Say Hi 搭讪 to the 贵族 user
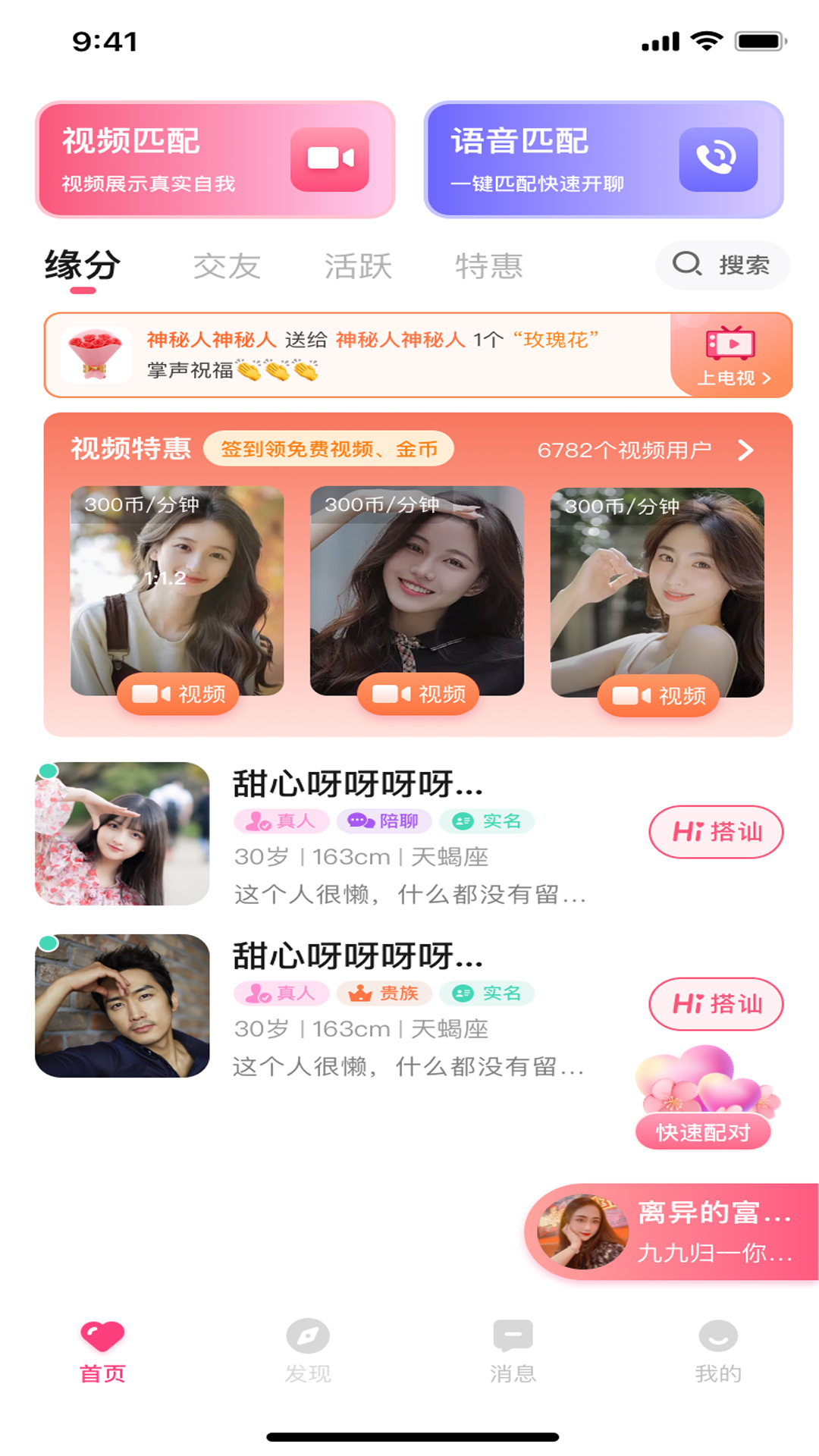The width and height of the screenshot is (819, 1456). click(716, 1004)
